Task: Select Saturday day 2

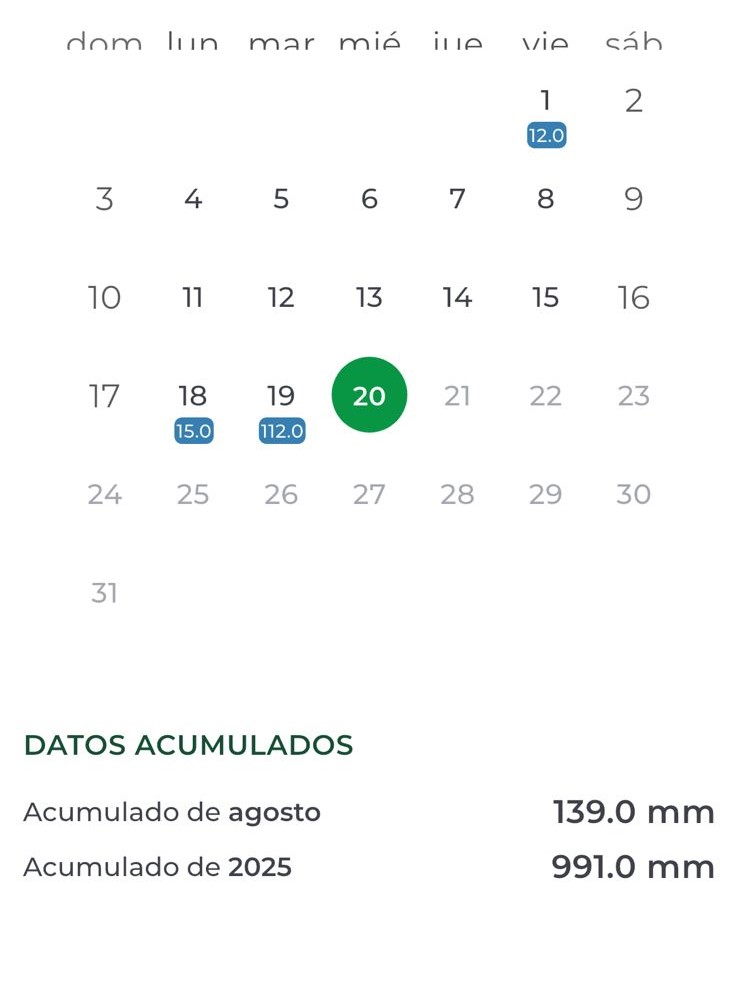Action: click(633, 102)
